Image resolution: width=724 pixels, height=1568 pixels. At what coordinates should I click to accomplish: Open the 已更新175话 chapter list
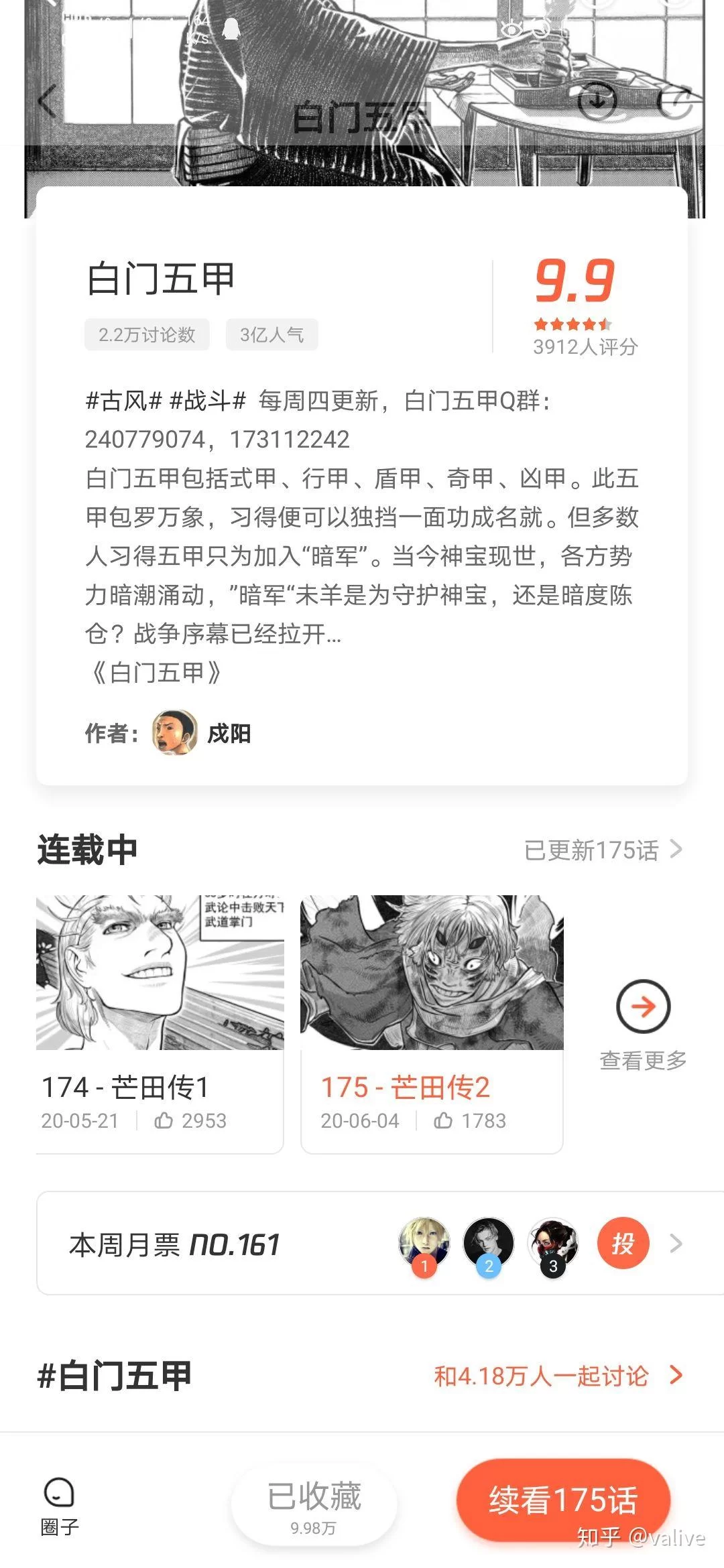[603, 850]
